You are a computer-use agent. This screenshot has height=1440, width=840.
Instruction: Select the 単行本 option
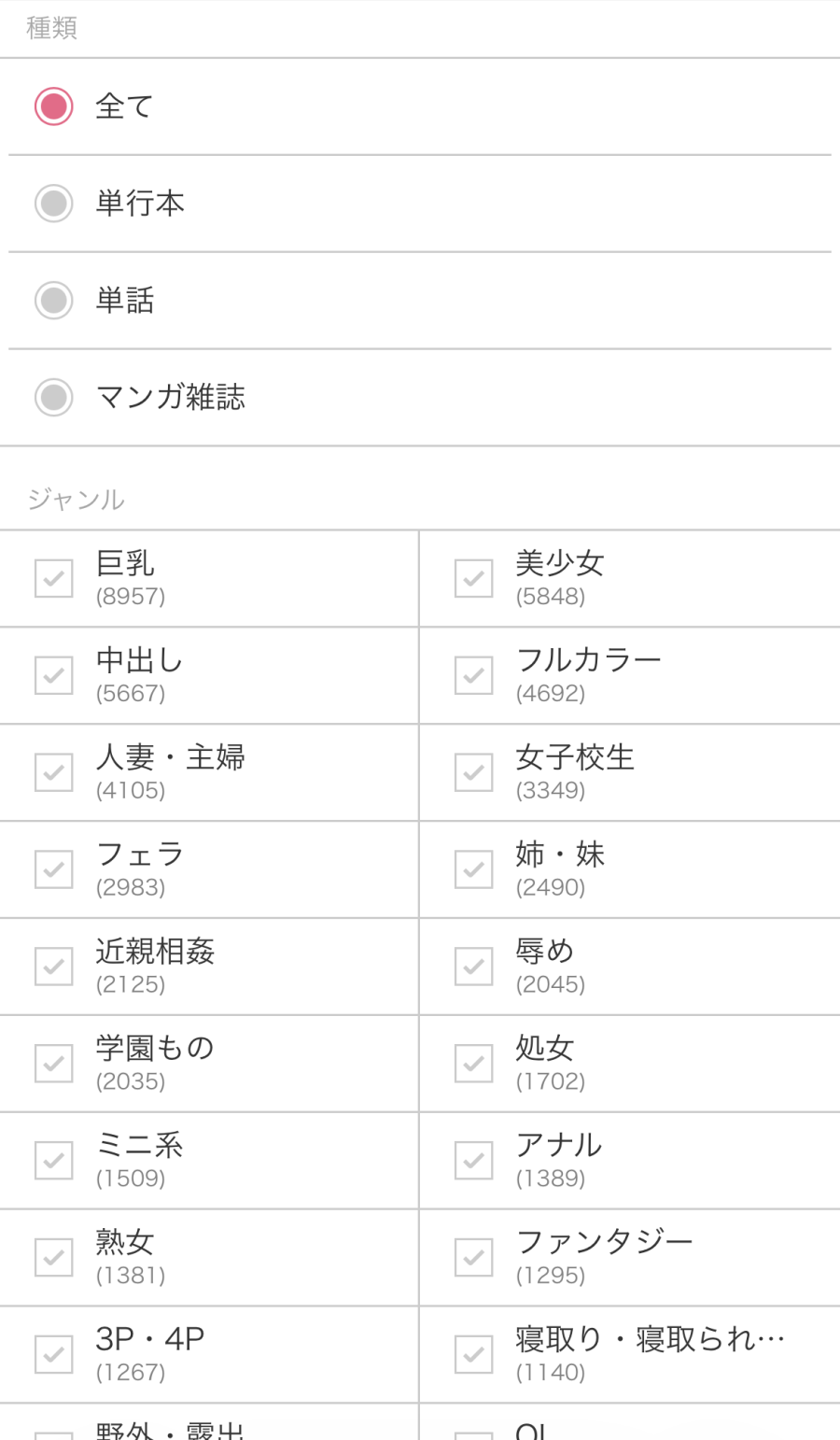(x=53, y=203)
